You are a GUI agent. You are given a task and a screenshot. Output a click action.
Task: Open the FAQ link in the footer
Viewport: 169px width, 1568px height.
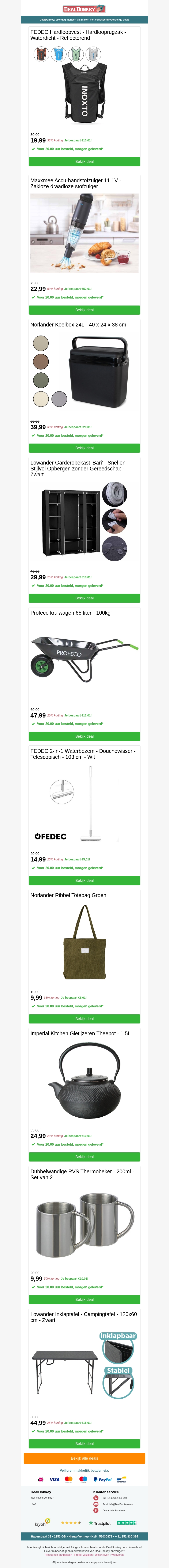coord(33,1503)
